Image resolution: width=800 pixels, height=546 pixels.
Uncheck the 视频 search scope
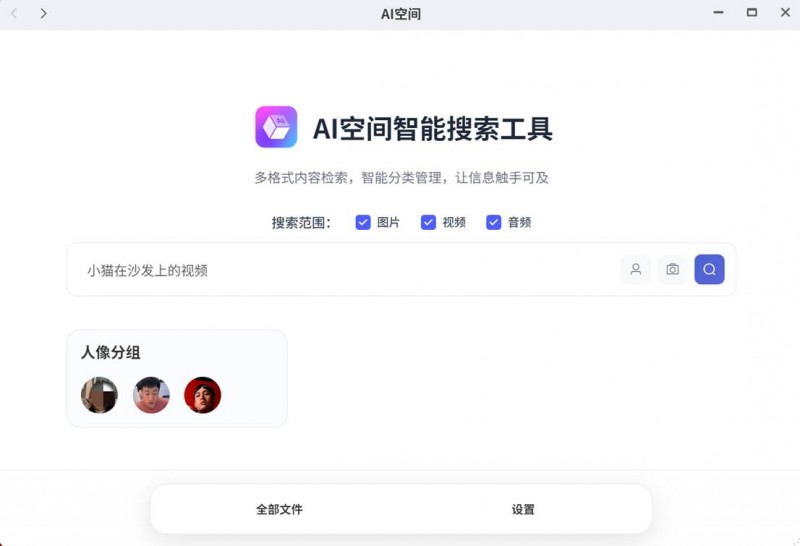coord(429,222)
